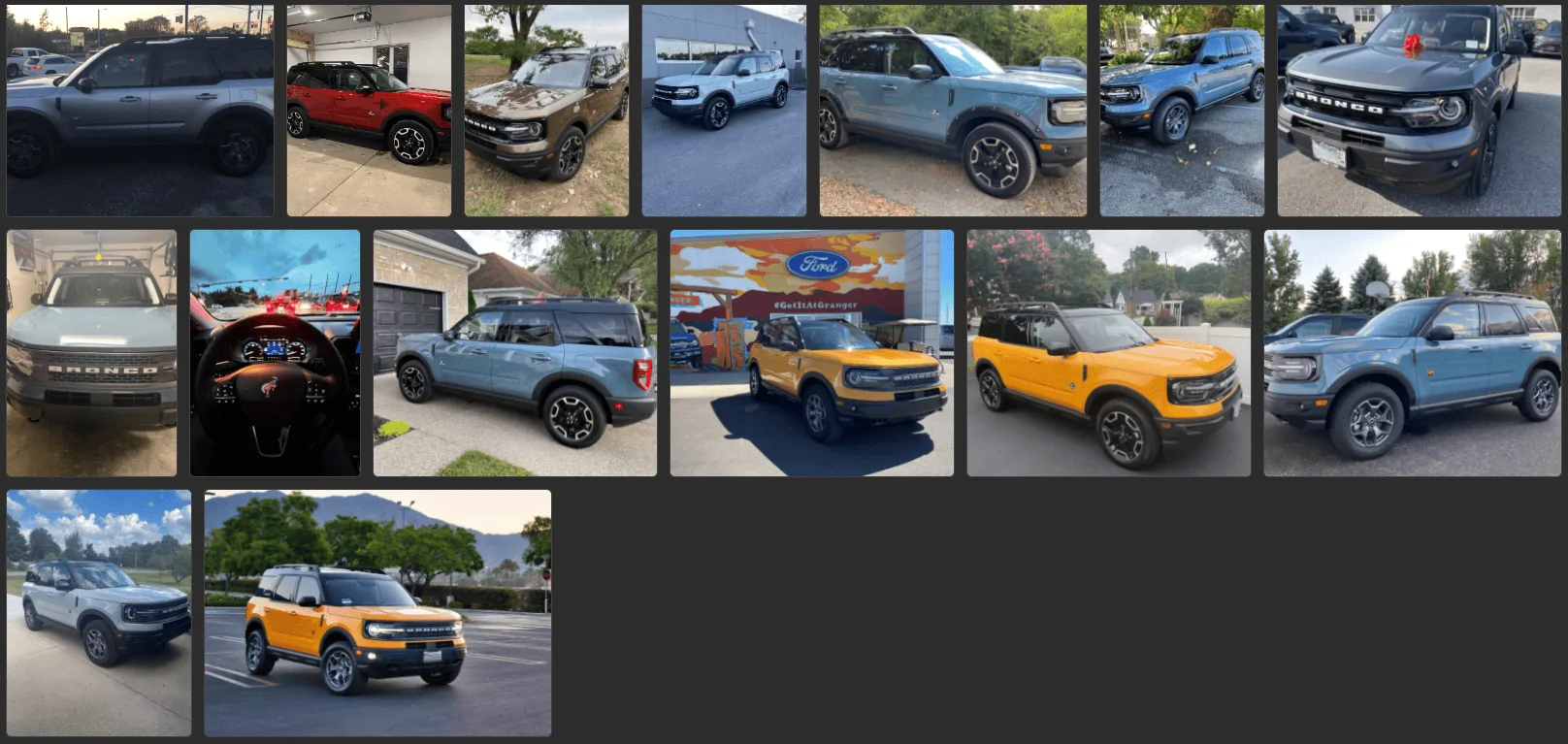Image resolution: width=1568 pixels, height=744 pixels.
Task: Open the yellow Bronco with mountain backdrop
Action: (x=377, y=612)
